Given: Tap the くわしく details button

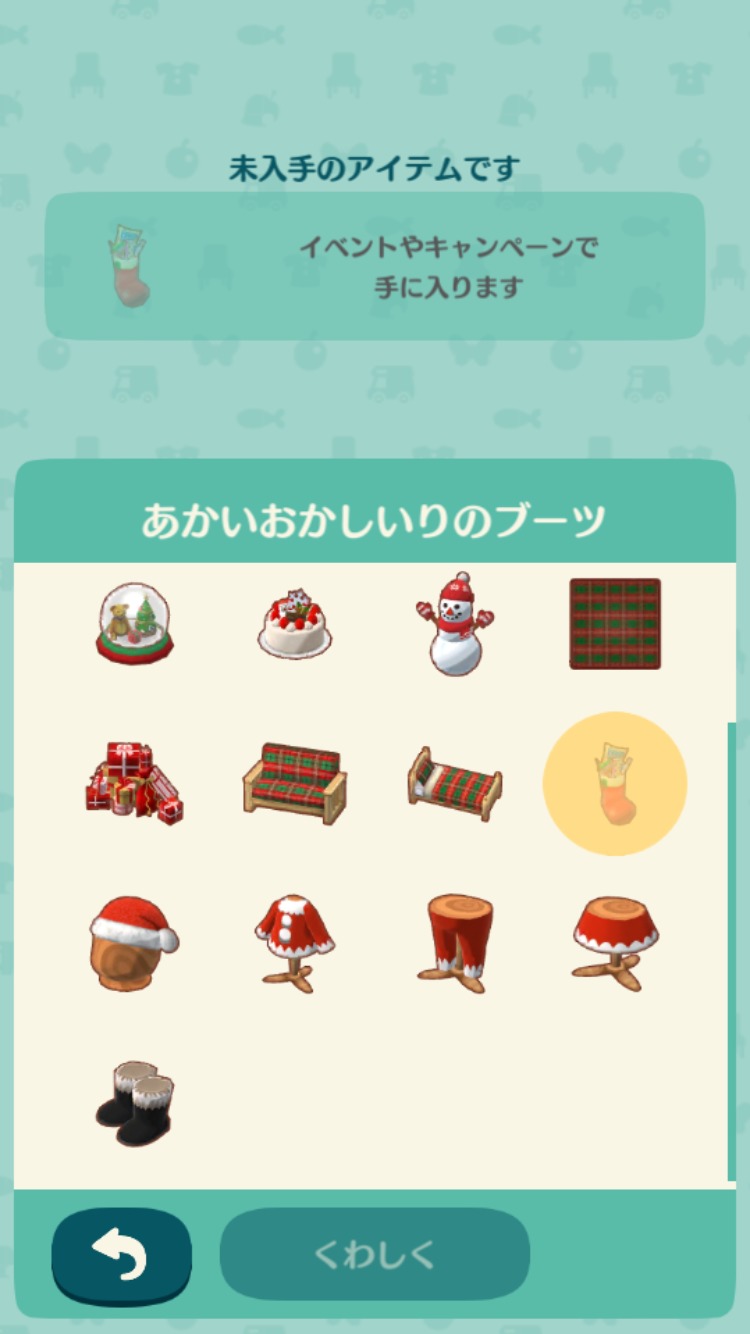Looking at the screenshot, I should click(x=374, y=1254).
